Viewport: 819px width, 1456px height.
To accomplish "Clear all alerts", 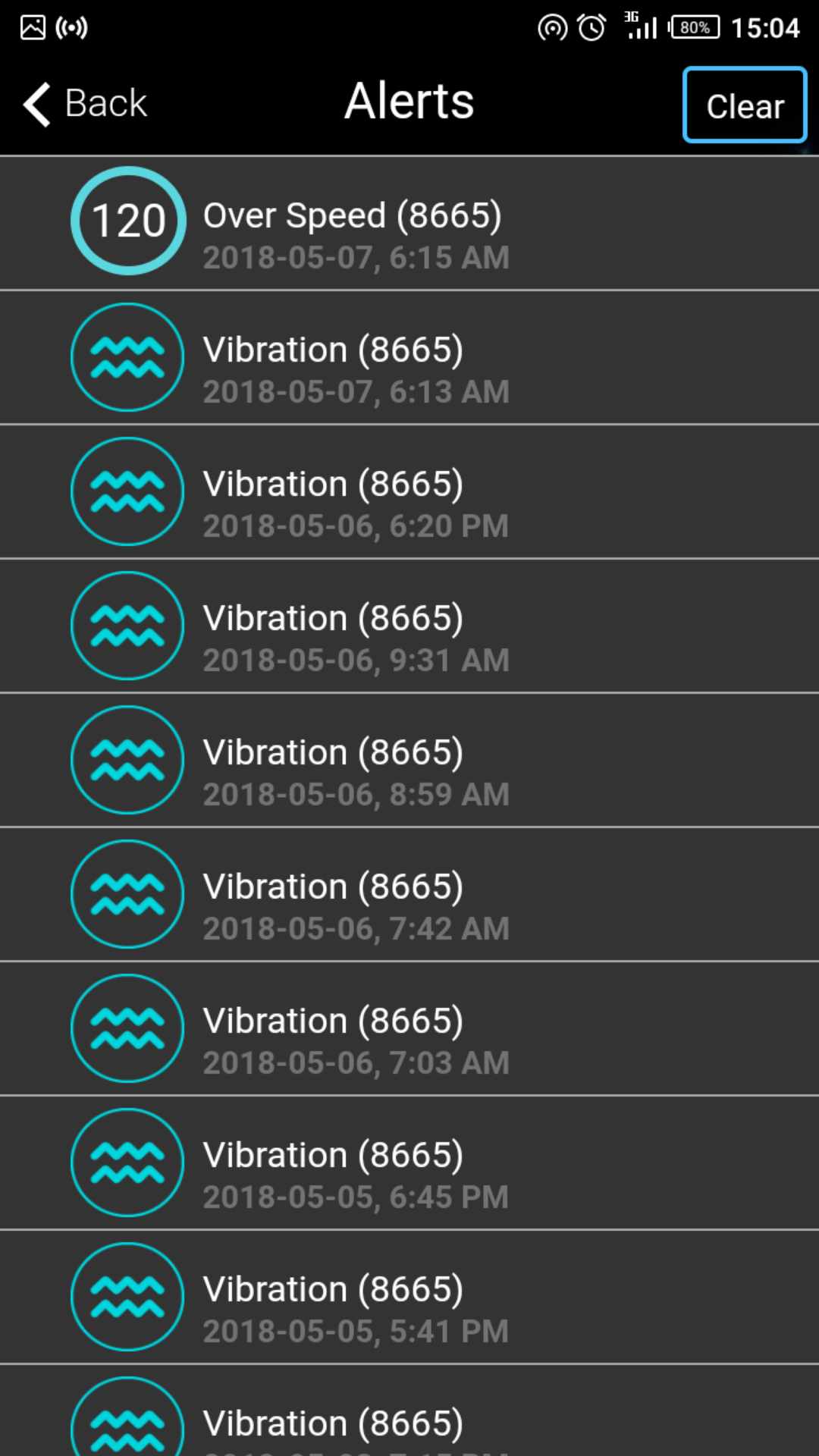I will tap(744, 105).
